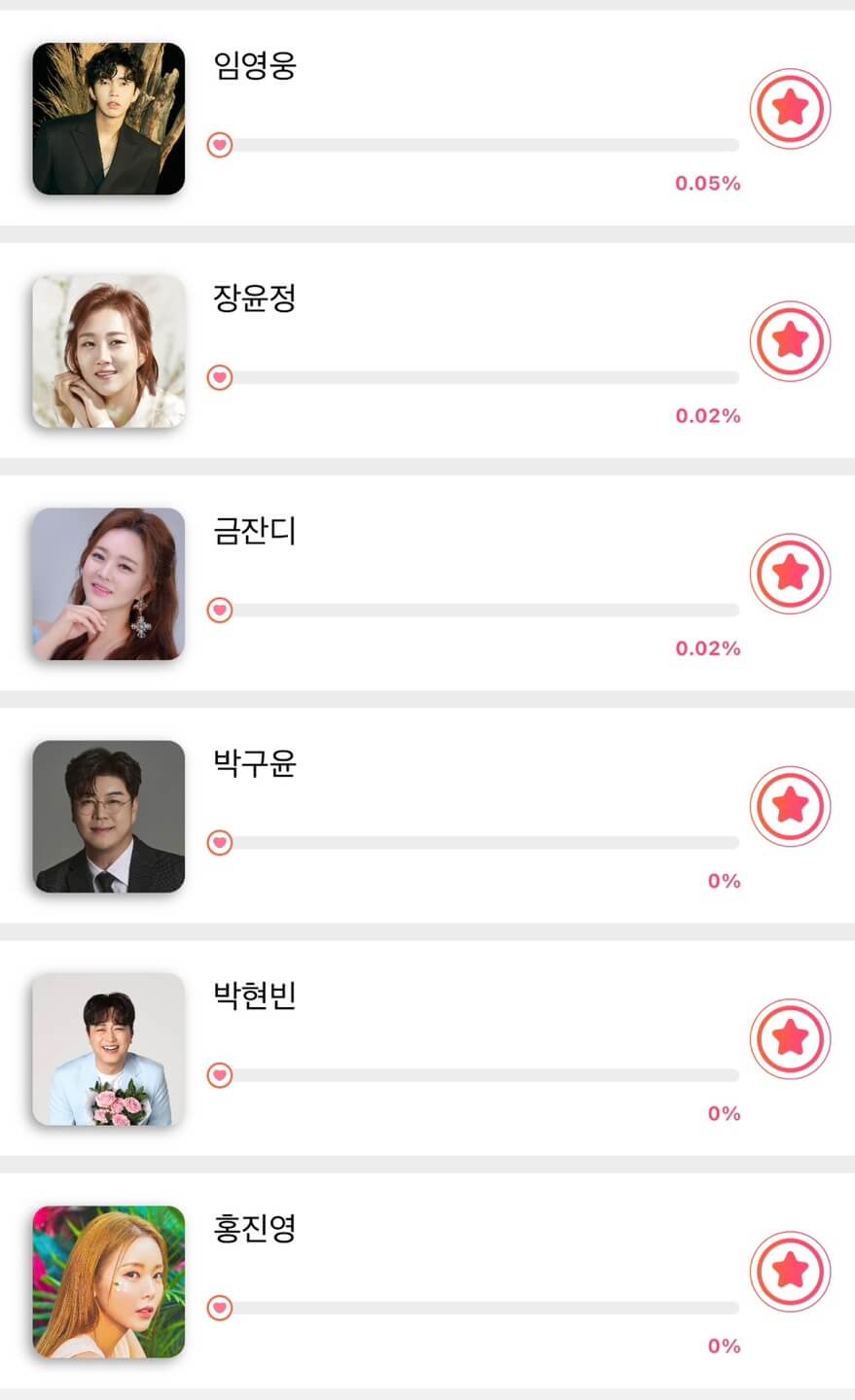Select the heart icon on 홍진영's vote bar

221,1309
